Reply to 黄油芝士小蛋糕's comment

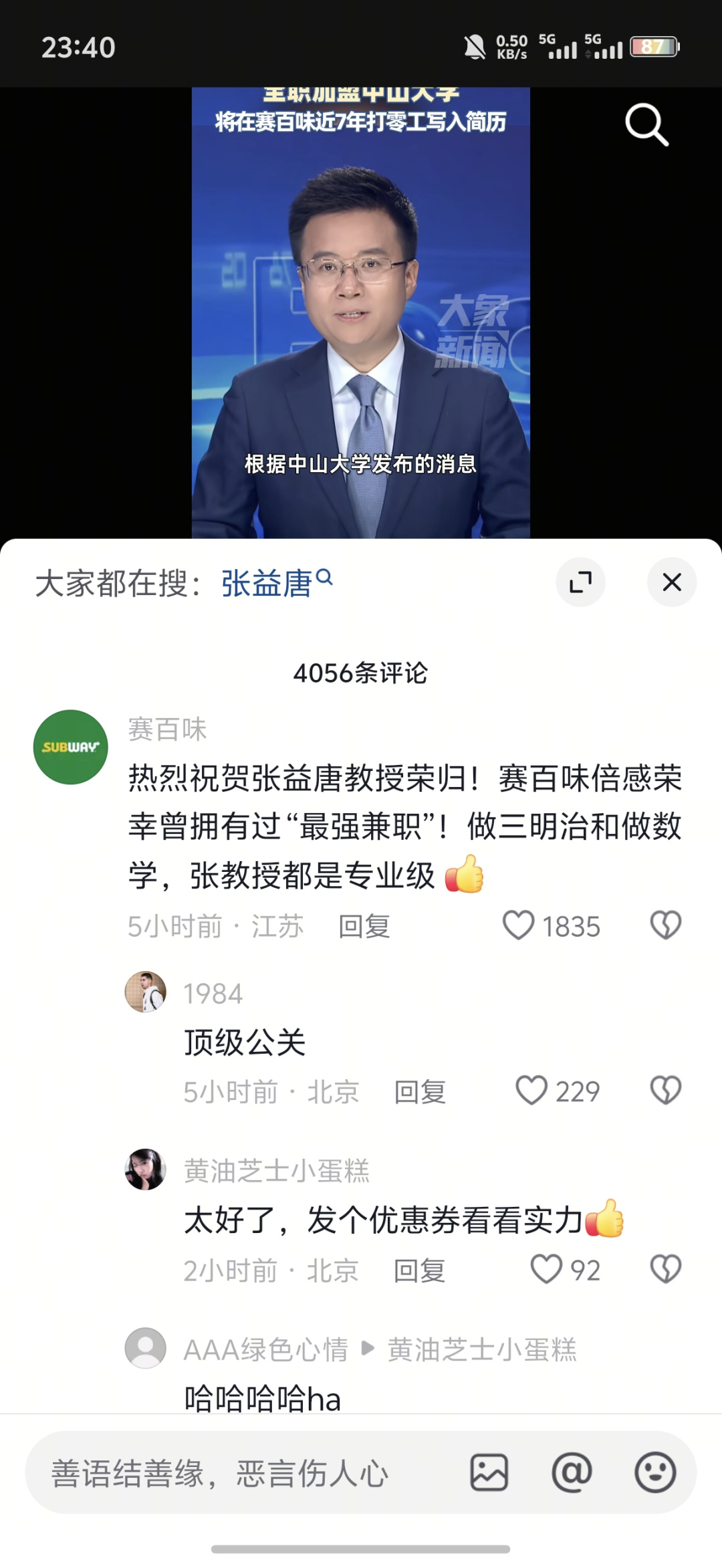coord(419,1270)
